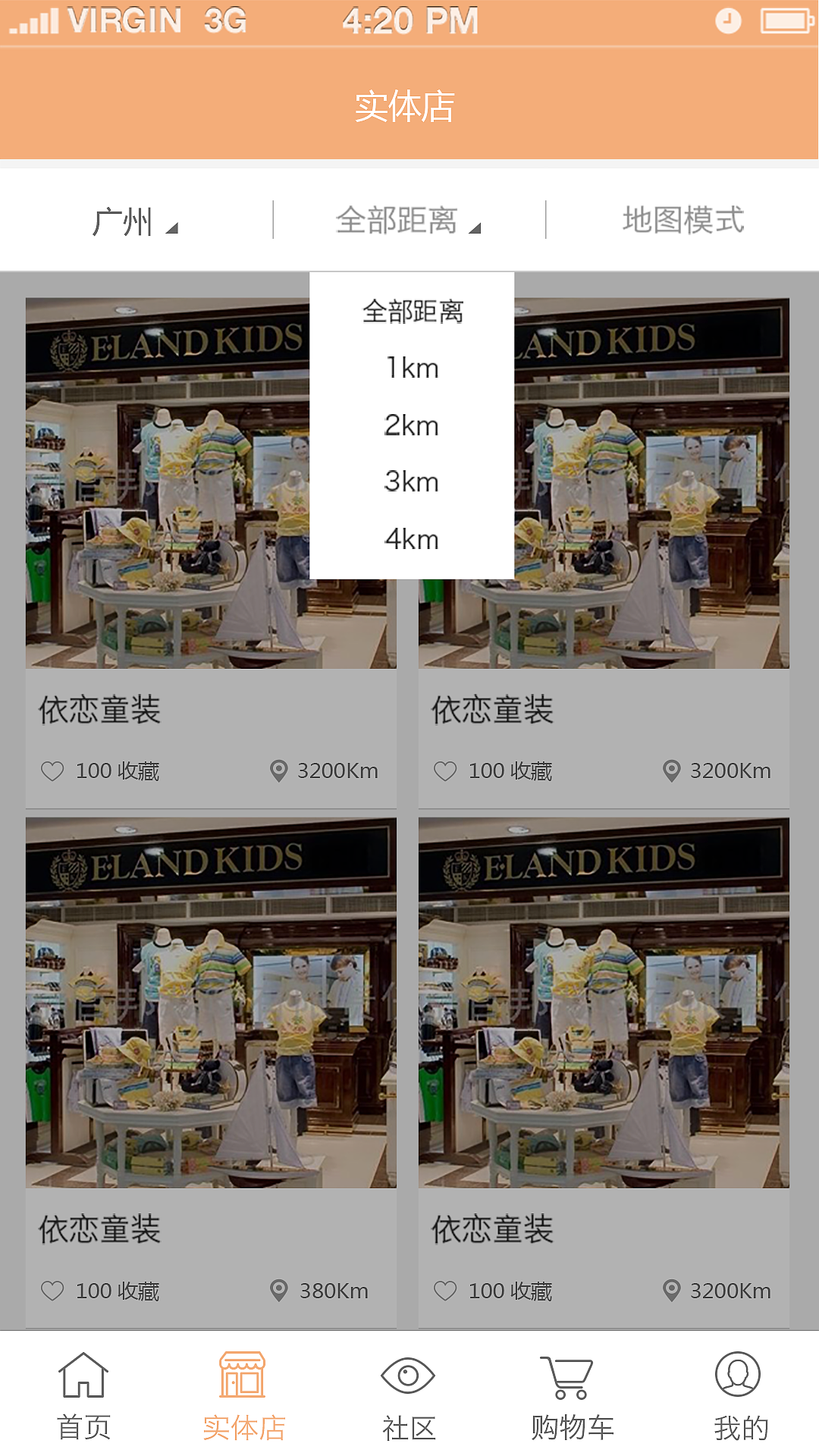Click the location pin next to top-right 3200Km

coord(670,770)
